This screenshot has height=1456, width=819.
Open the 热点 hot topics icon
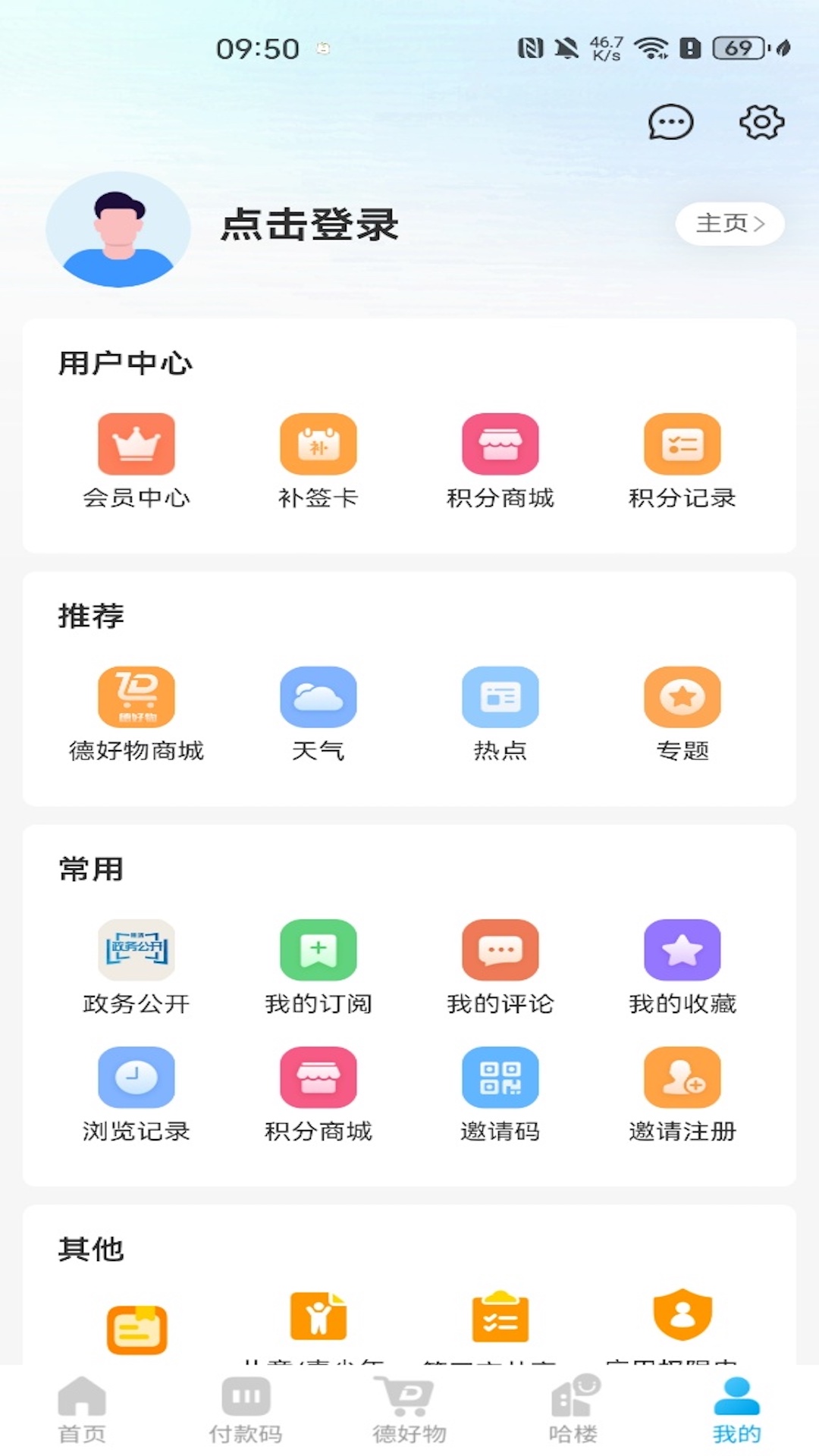[500, 696]
